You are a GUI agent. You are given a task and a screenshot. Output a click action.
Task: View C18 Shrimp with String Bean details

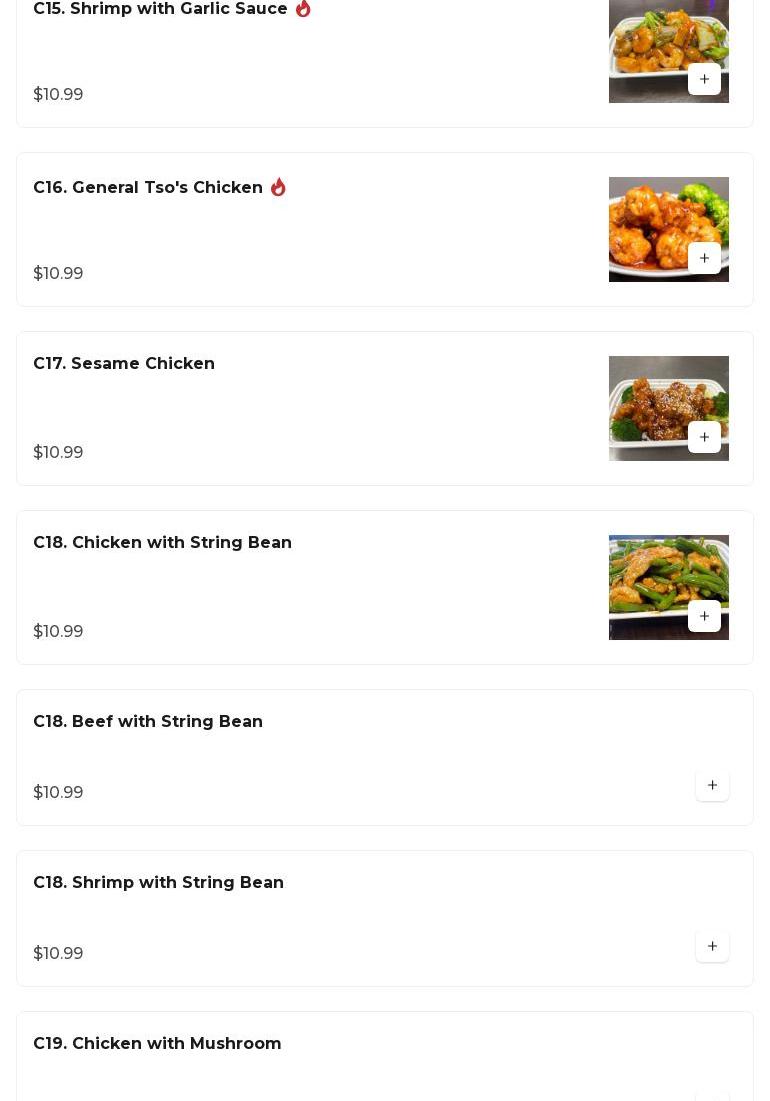(158, 883)
